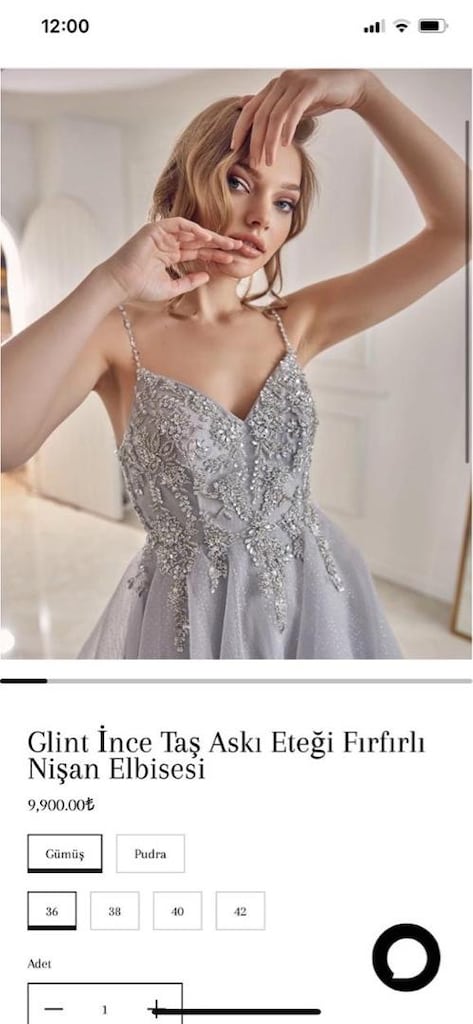Choose the Pudra color option

[x=150, y=853]
